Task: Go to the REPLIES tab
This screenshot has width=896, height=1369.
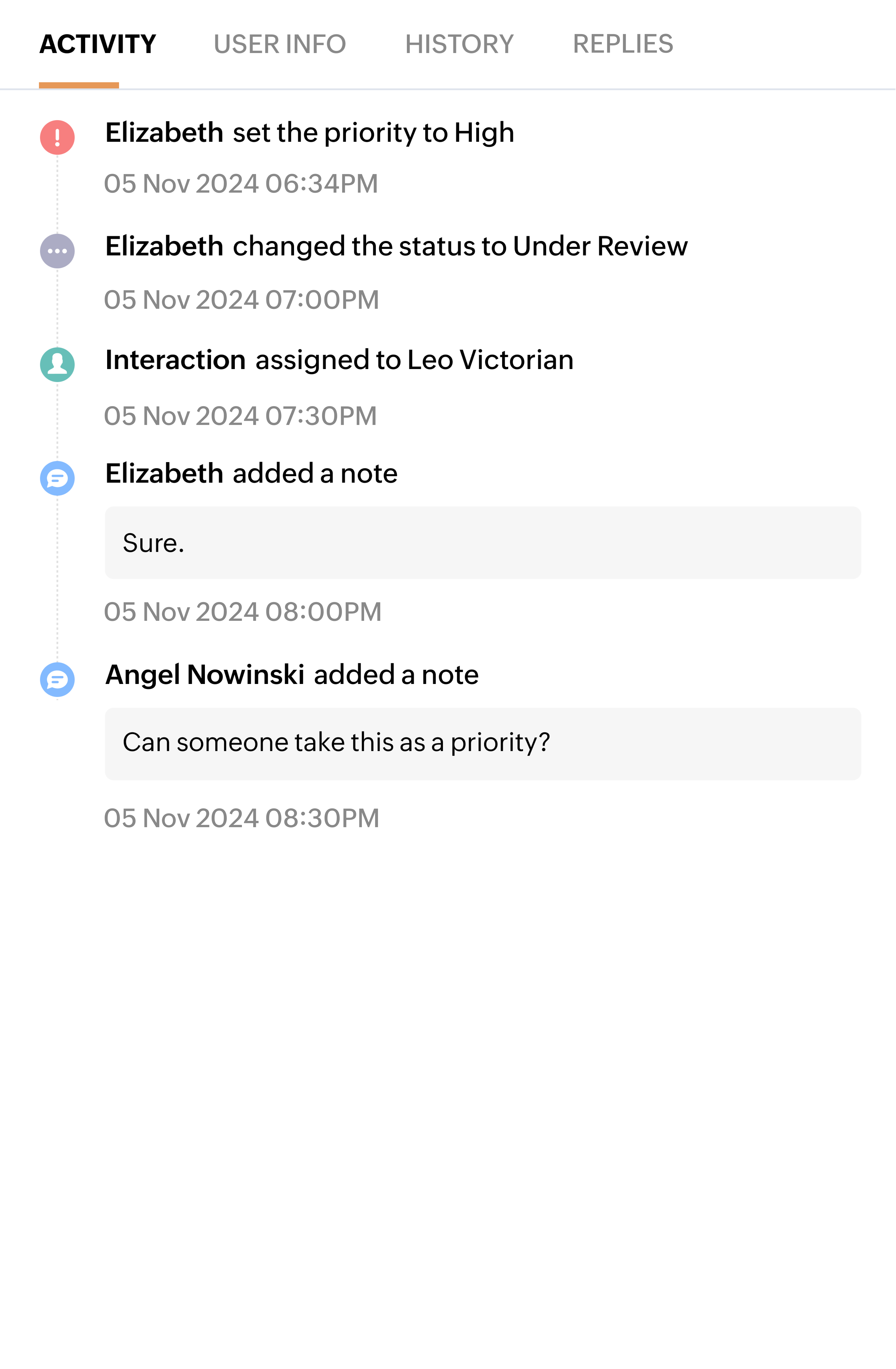Action: pyautogui.click(x=623, y=44)
